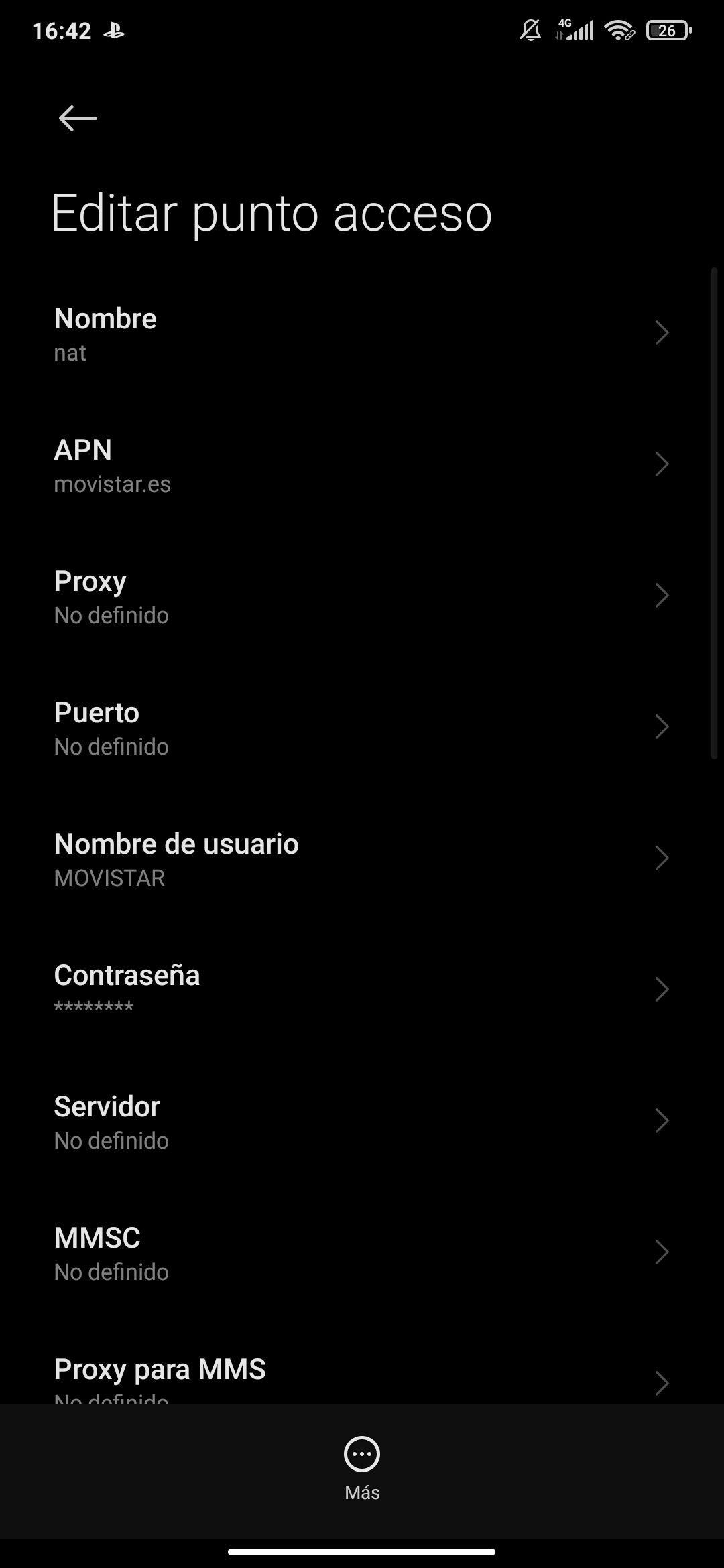Viewport: 724px width, 1568px height.
Task: Expand the Nombre field chevron
Action: pyautogui.click(x=662, y=332)
